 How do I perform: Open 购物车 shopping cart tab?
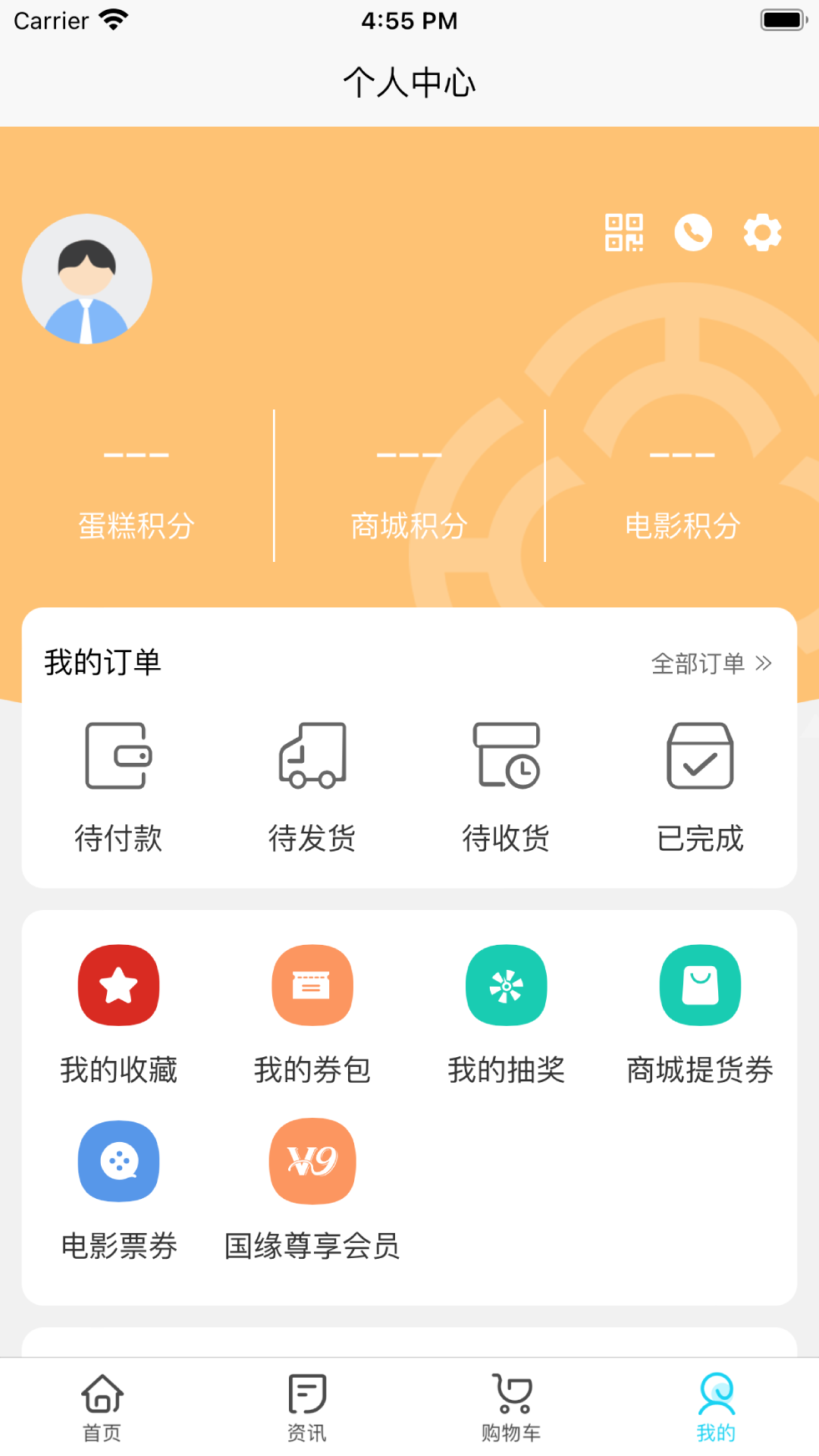click(511, 1408)
